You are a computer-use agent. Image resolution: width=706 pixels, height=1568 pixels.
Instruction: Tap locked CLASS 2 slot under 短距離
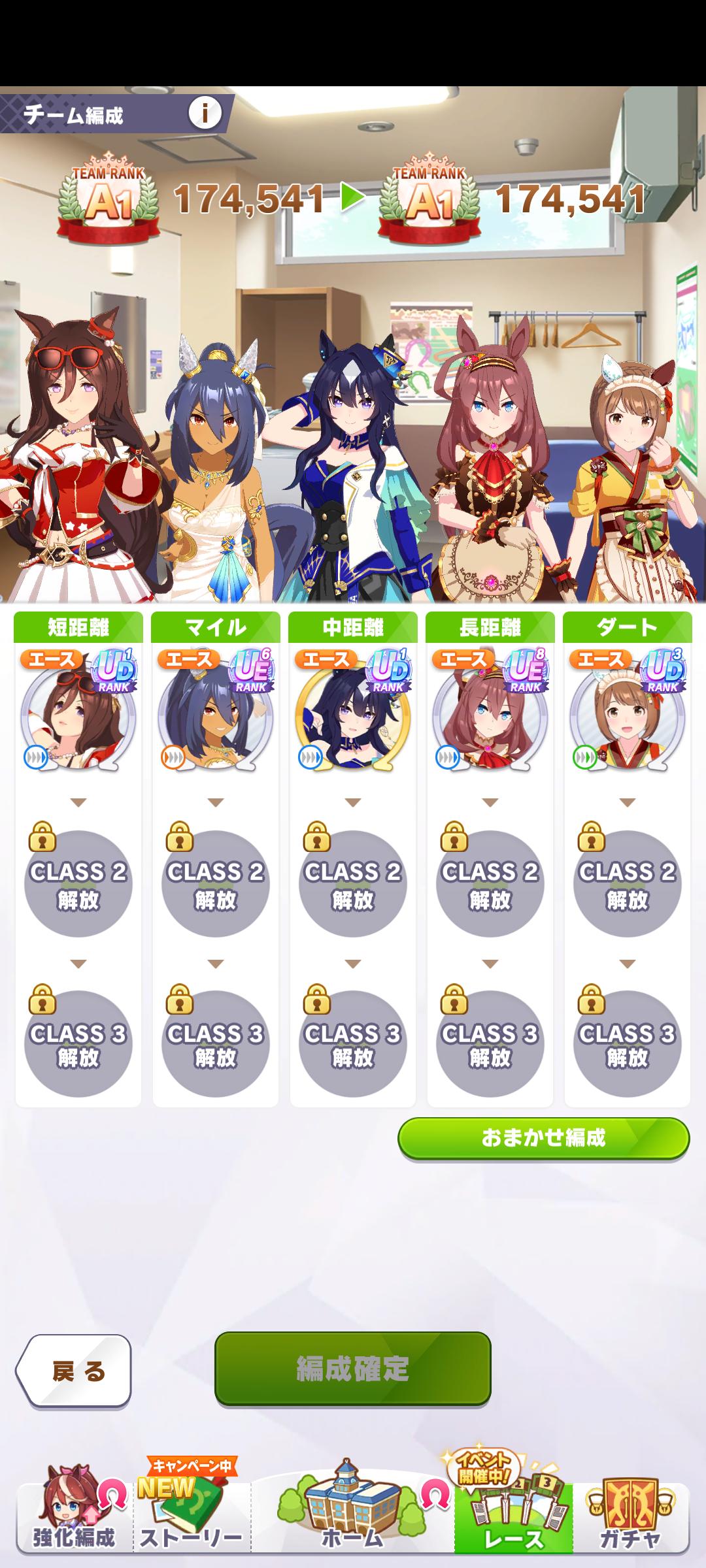pyautogui.click(x=78, y=884)
